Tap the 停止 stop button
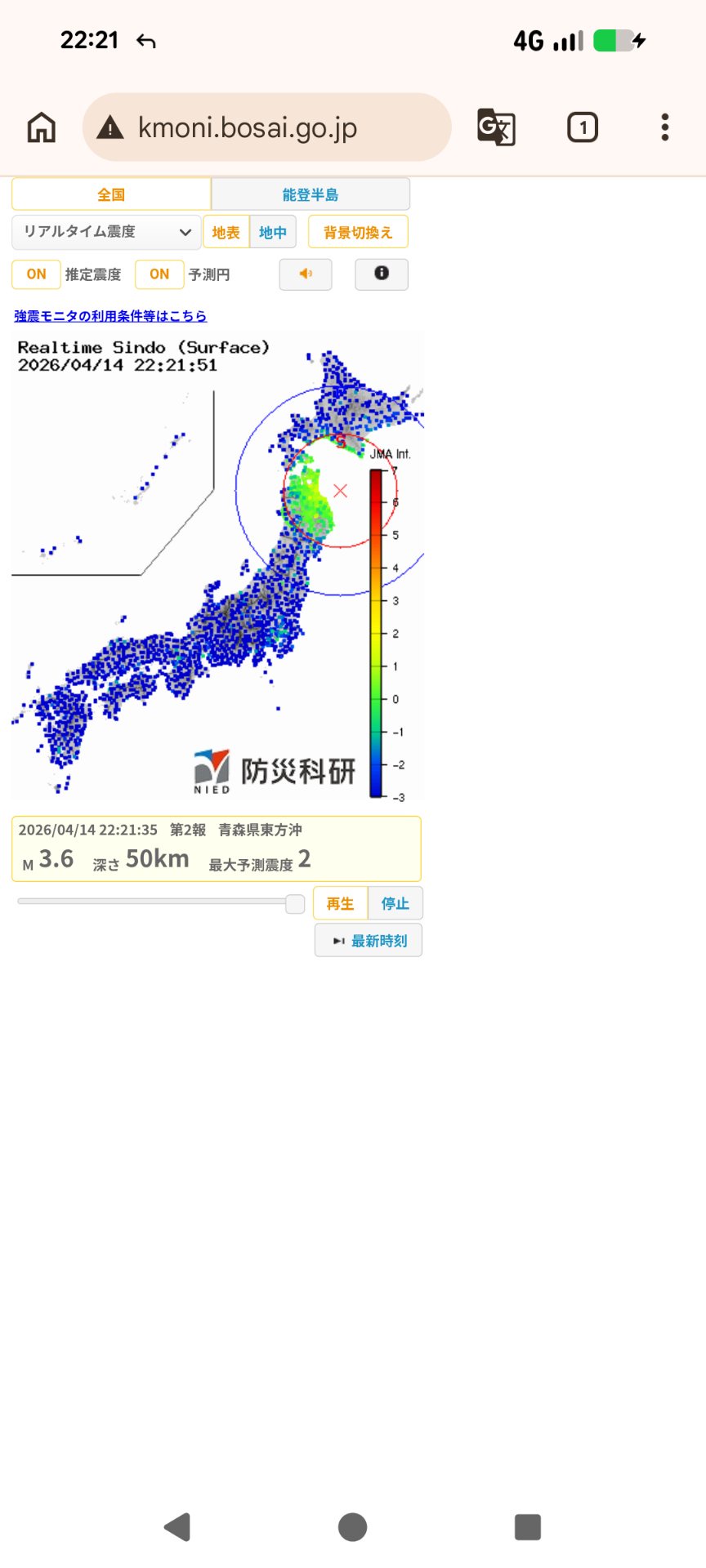 click(395, 904)
